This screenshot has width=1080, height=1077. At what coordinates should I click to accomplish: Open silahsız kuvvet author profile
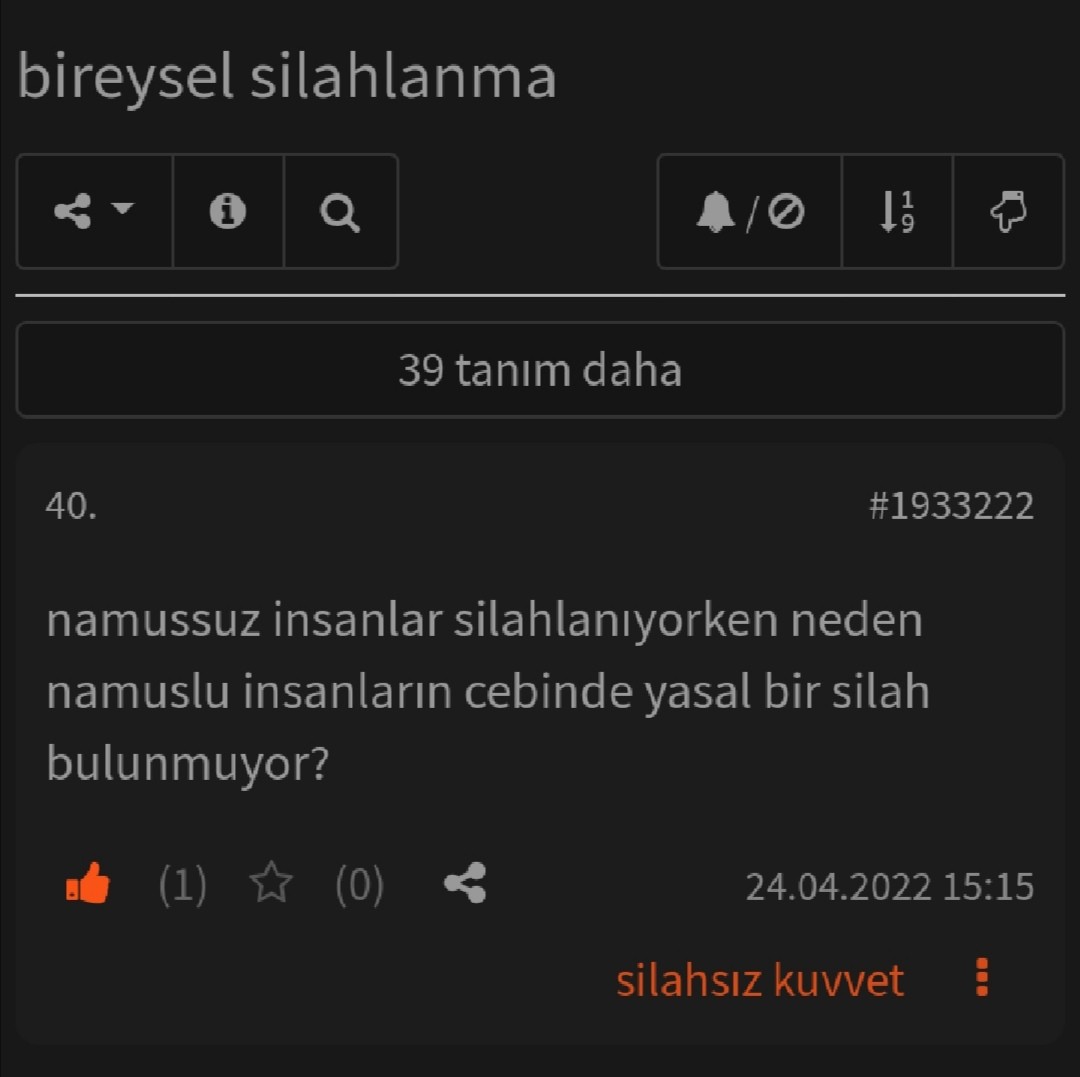coord(760,981)
